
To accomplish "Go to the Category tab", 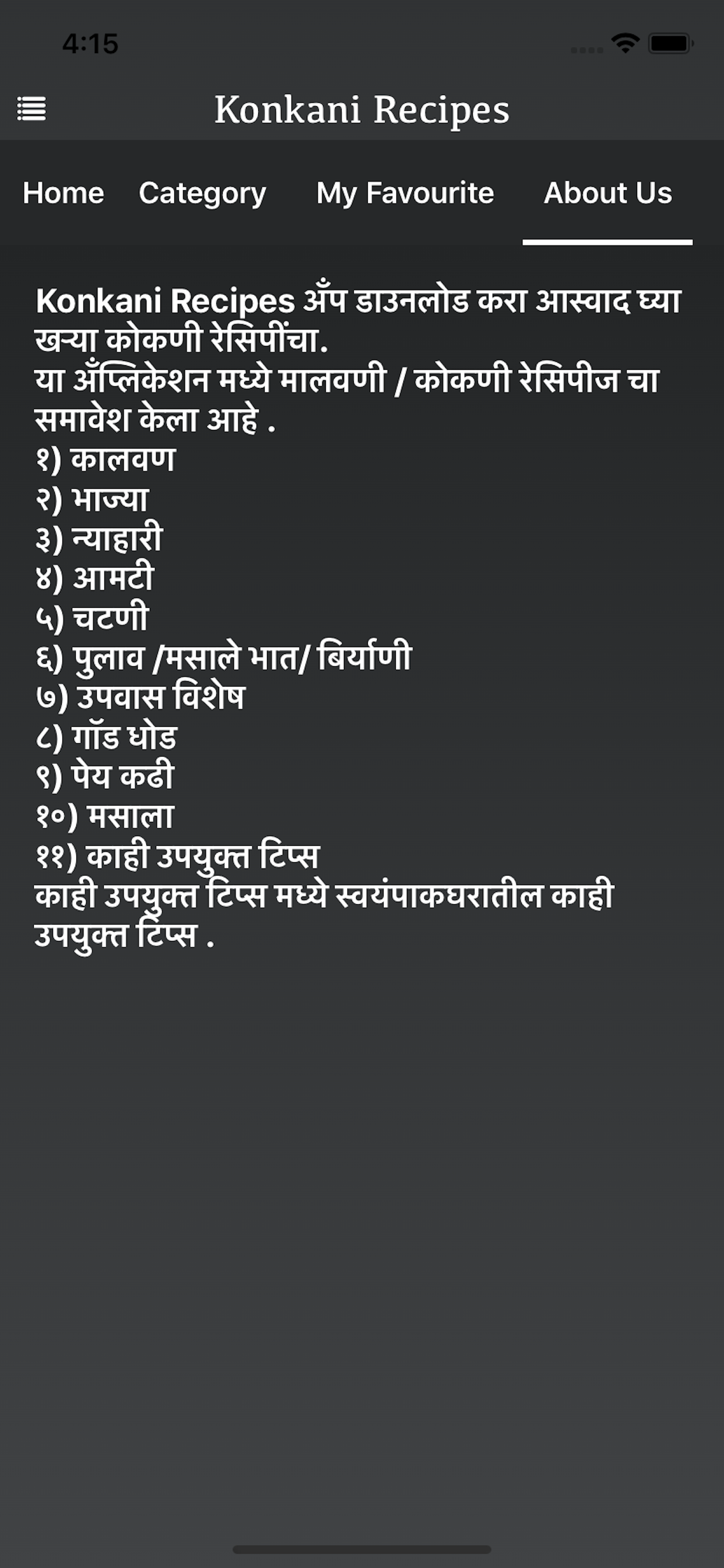I will [x=203, y=194].
